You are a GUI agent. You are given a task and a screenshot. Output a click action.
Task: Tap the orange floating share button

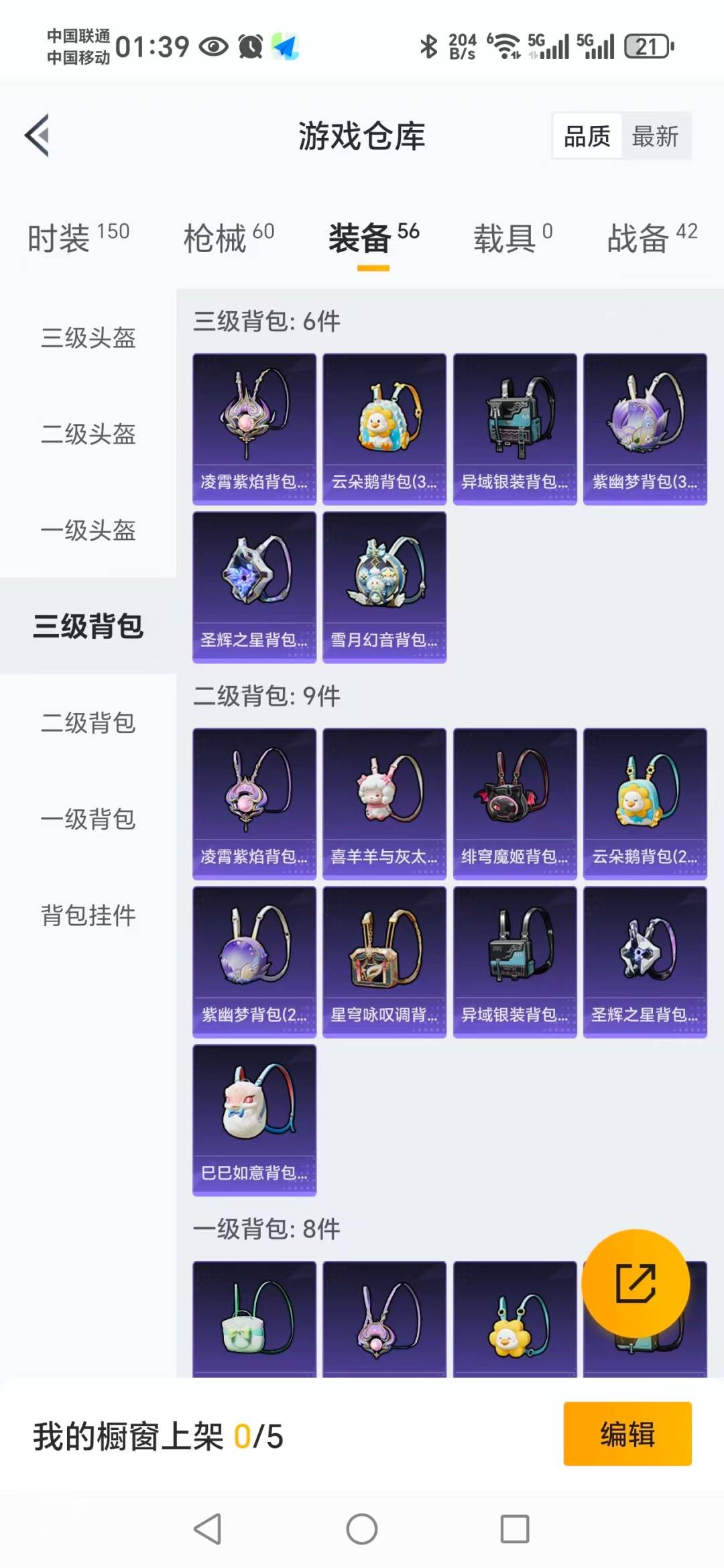pos(636,1283)
